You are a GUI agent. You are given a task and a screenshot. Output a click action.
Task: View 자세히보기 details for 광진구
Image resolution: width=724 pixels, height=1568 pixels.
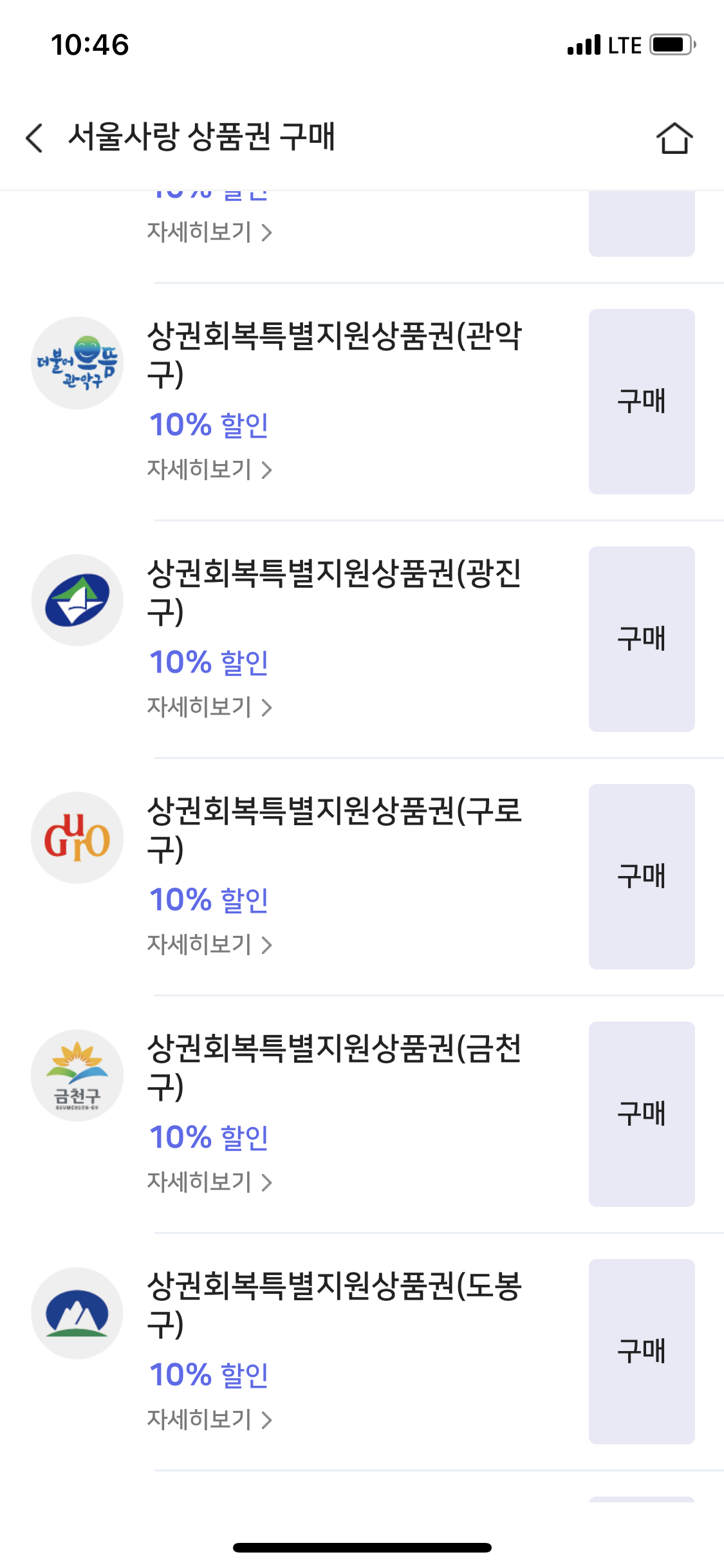(210, 707)
